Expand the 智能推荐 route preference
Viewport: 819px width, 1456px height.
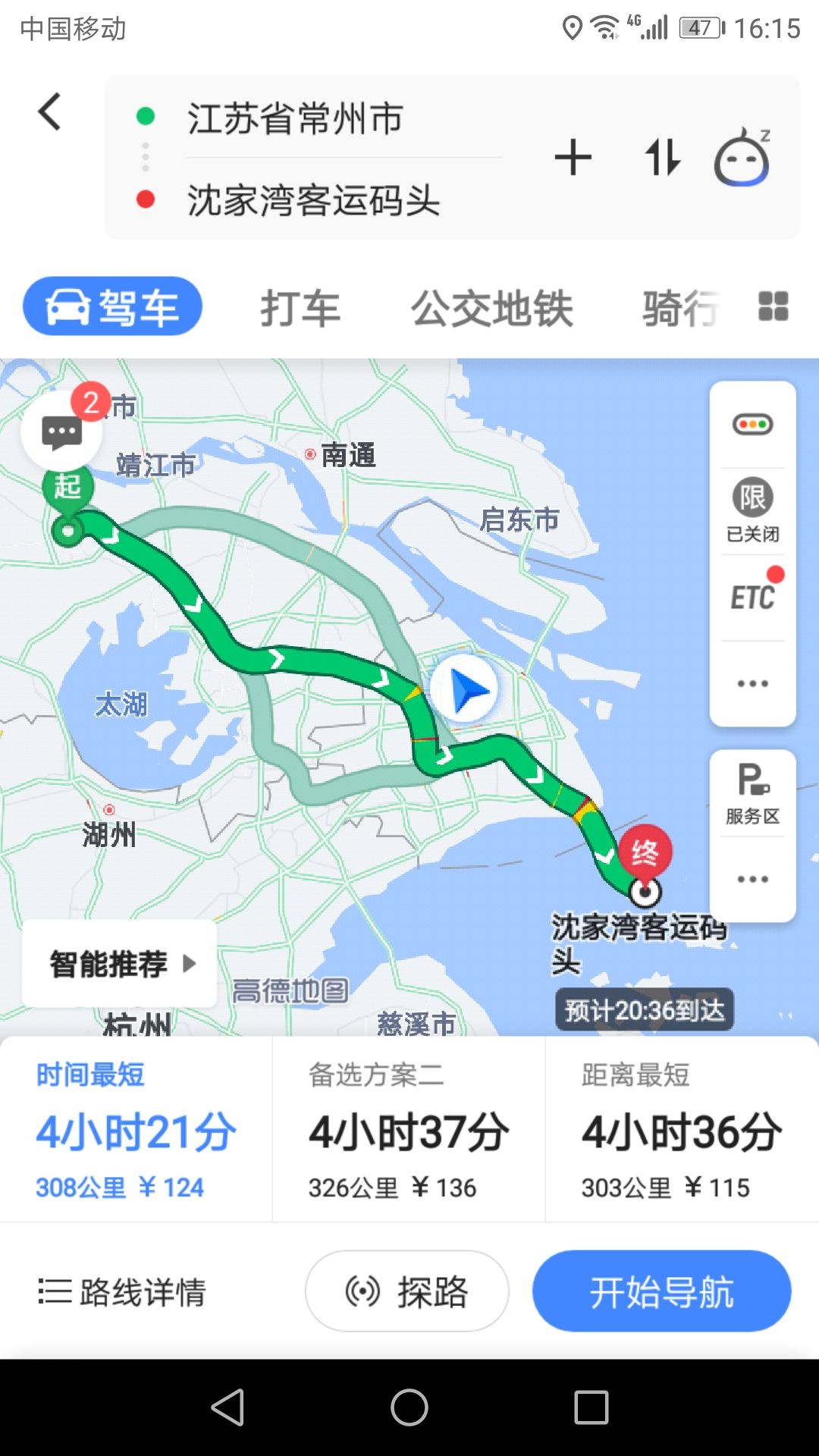pyautogui.click(x=120, y=964)
